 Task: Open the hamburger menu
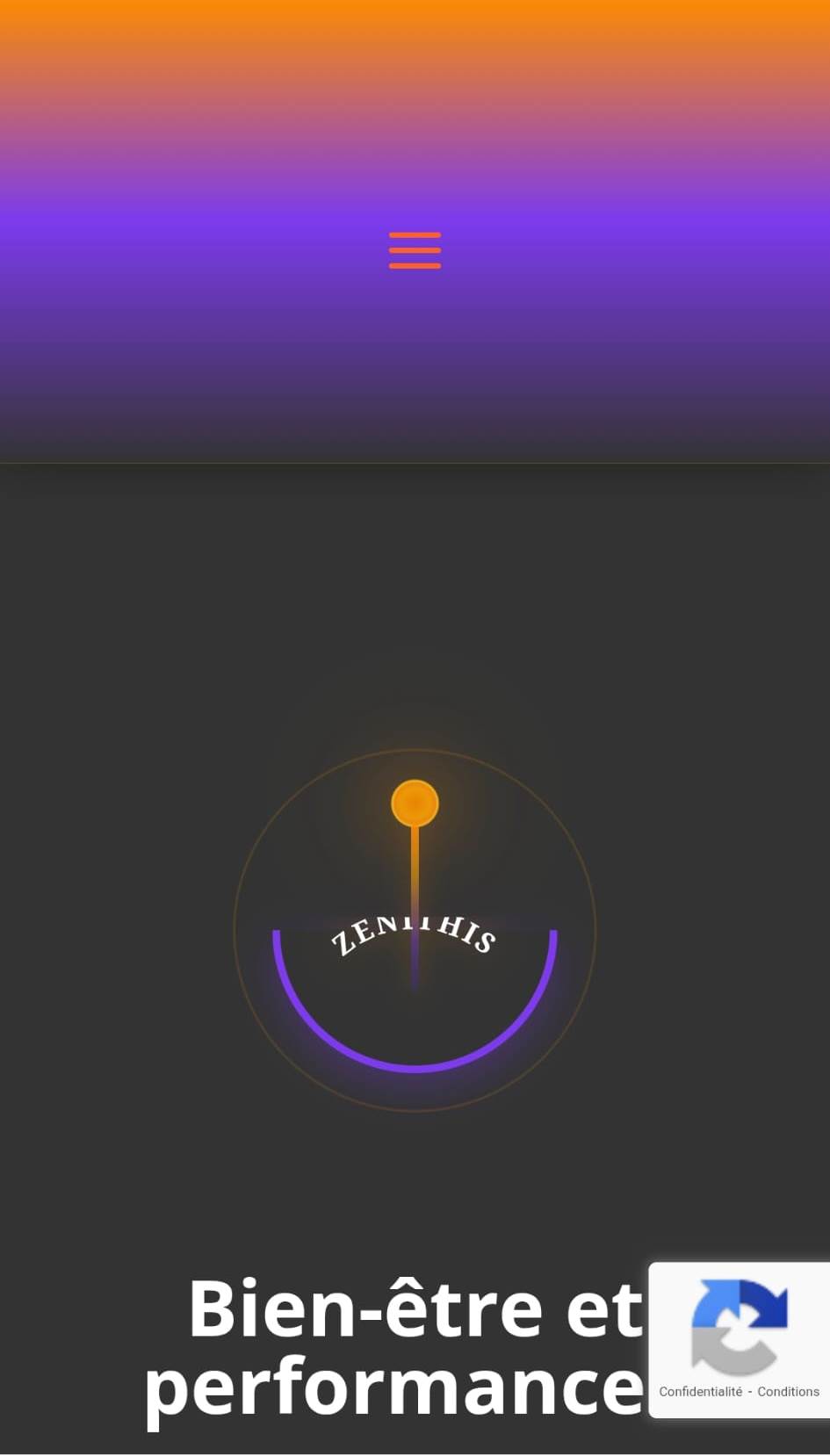(415, 250)
